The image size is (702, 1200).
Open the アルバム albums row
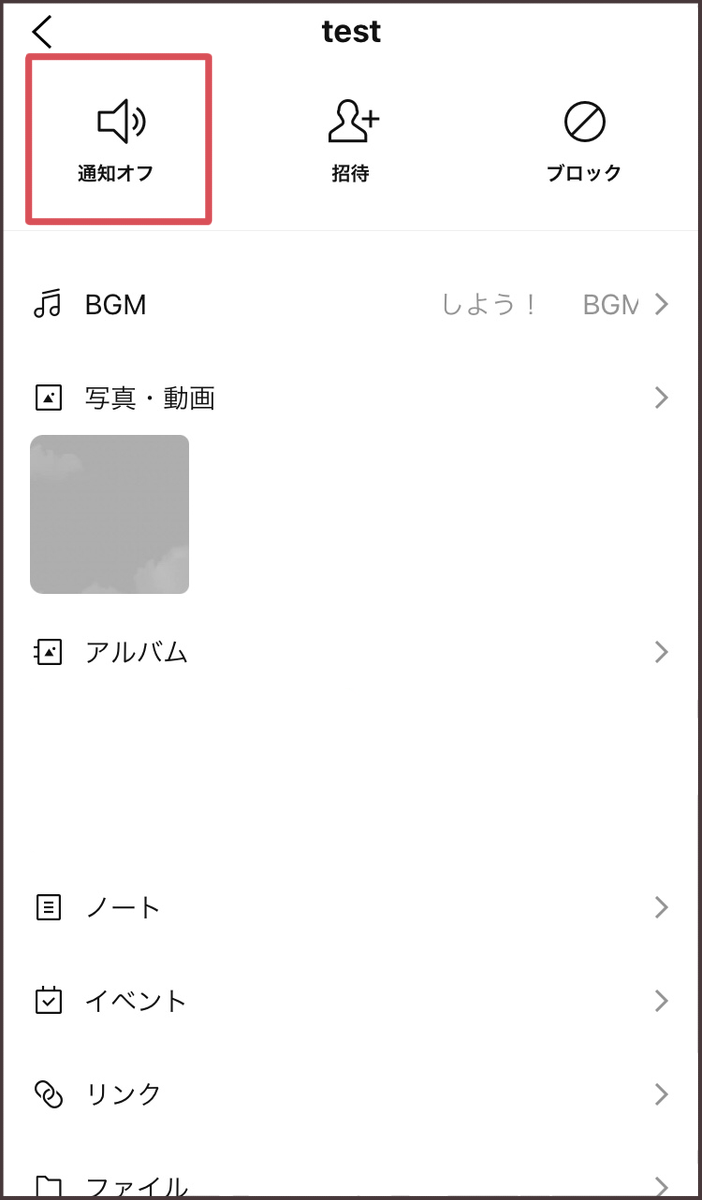pos(350,652)
